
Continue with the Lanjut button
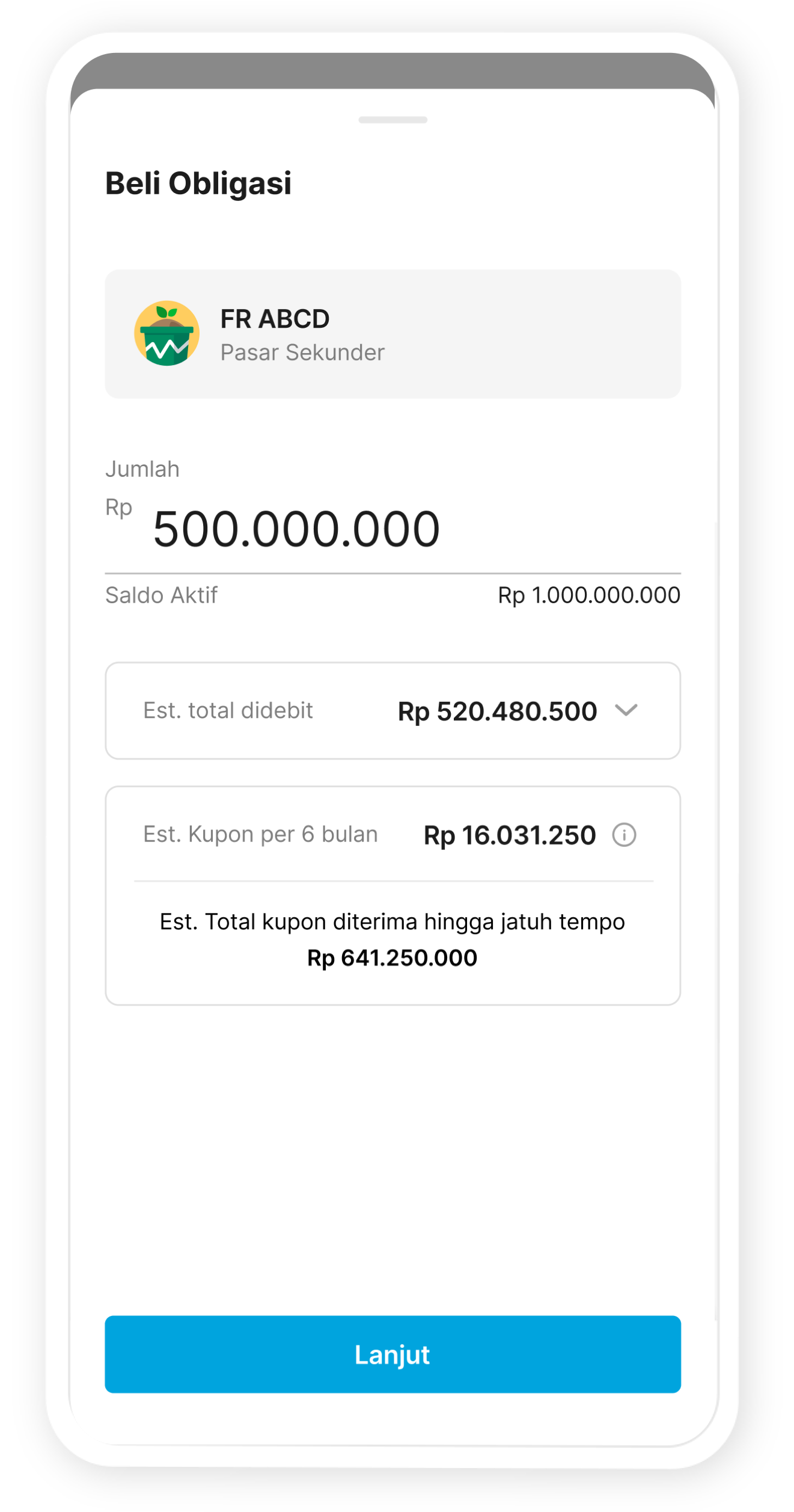(x=392, y=1354)
